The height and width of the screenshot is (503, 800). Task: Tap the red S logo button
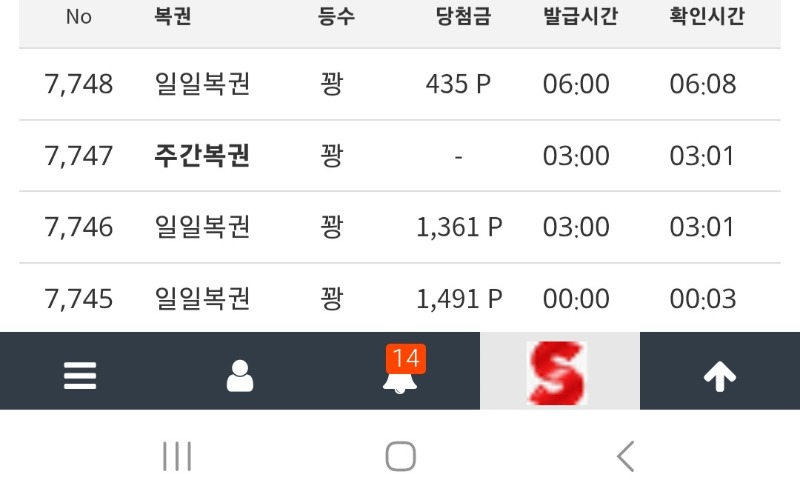[559, 373]
